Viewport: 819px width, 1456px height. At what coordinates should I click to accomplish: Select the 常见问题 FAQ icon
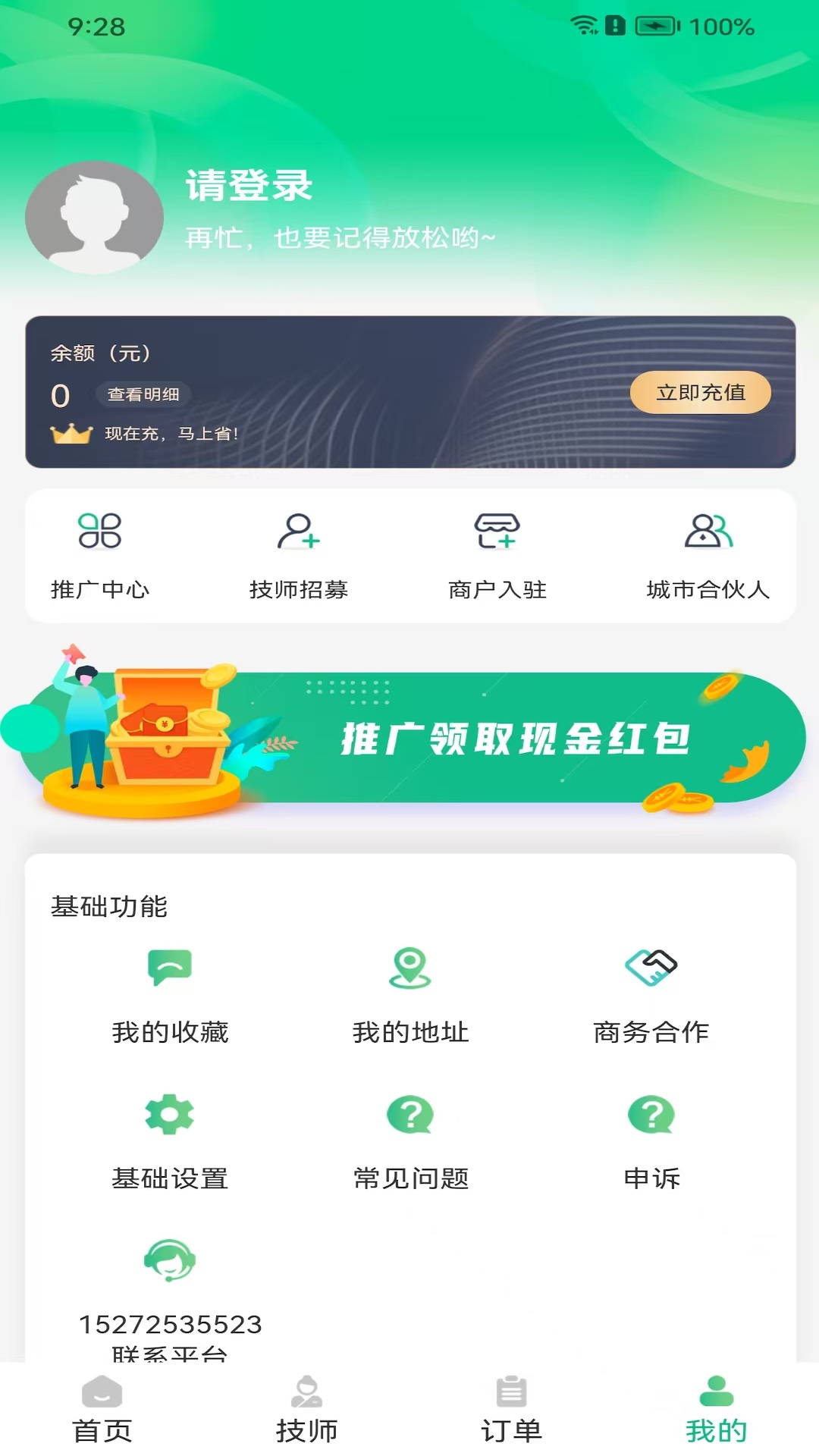coord(409,1116)
